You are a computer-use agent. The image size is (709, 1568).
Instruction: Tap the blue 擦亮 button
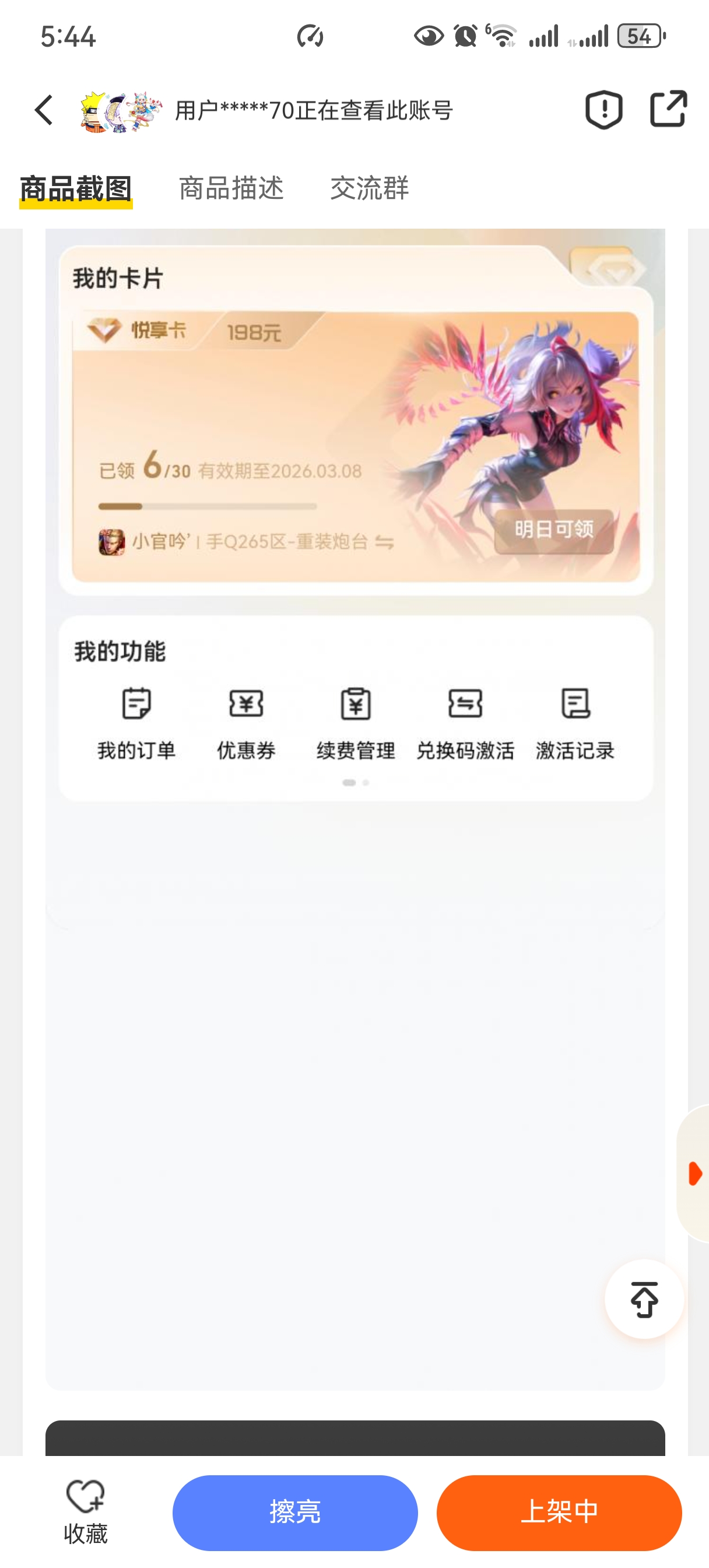(294, 1512)
